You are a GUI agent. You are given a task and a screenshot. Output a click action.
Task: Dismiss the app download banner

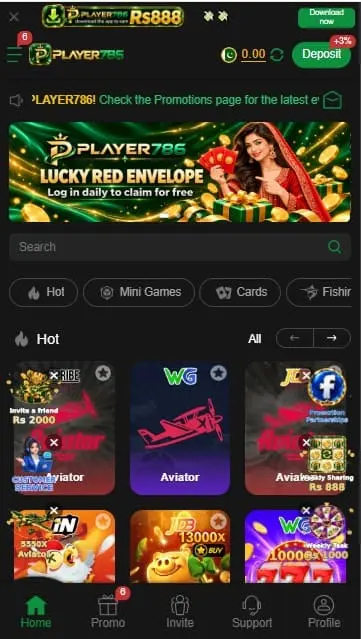click(14, 17)
